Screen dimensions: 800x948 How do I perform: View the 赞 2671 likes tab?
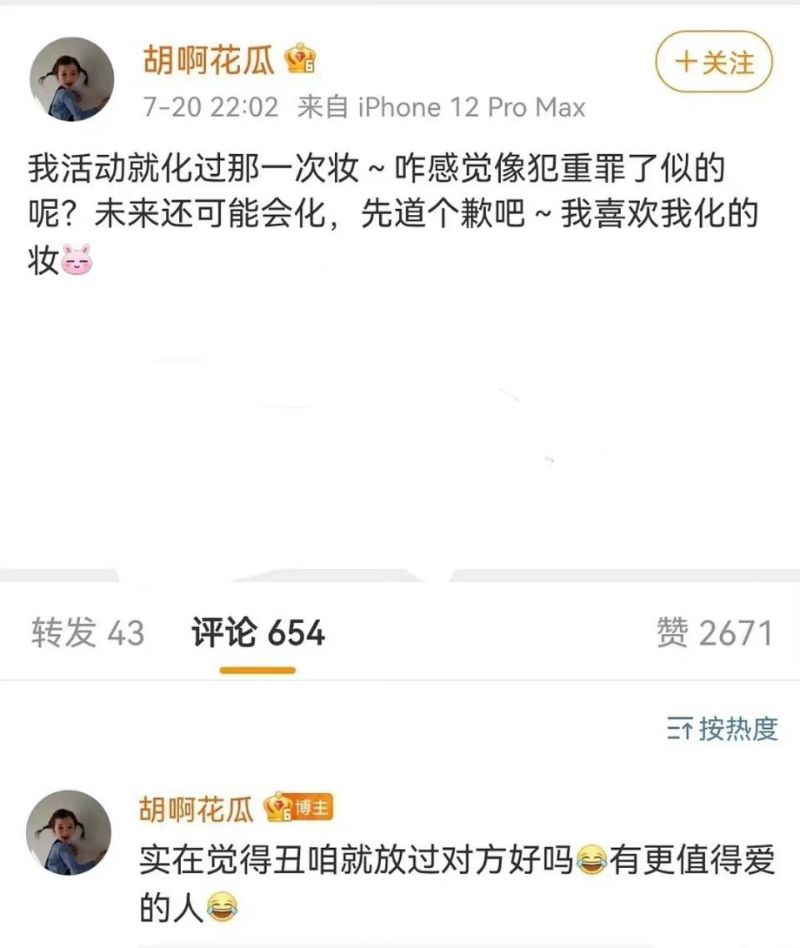point(714,633)
